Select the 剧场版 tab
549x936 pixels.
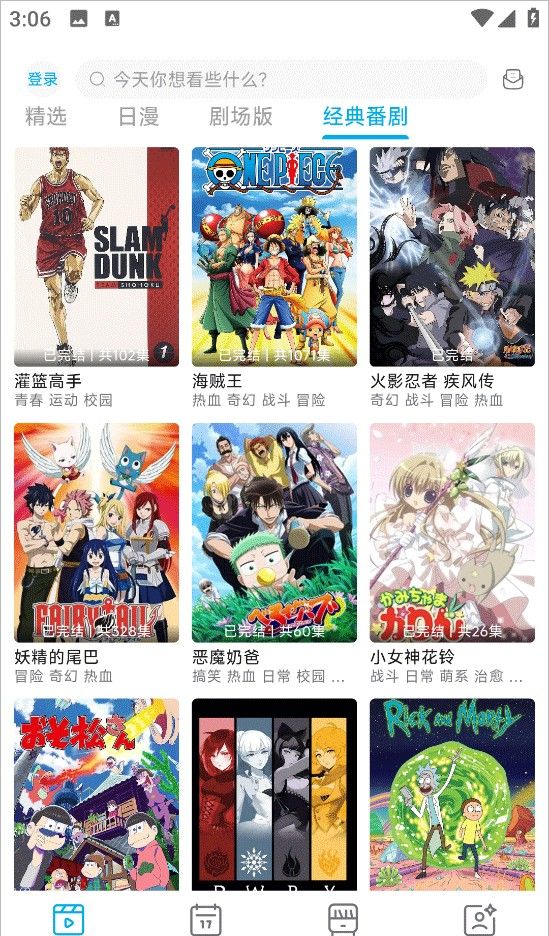point(241,116)
